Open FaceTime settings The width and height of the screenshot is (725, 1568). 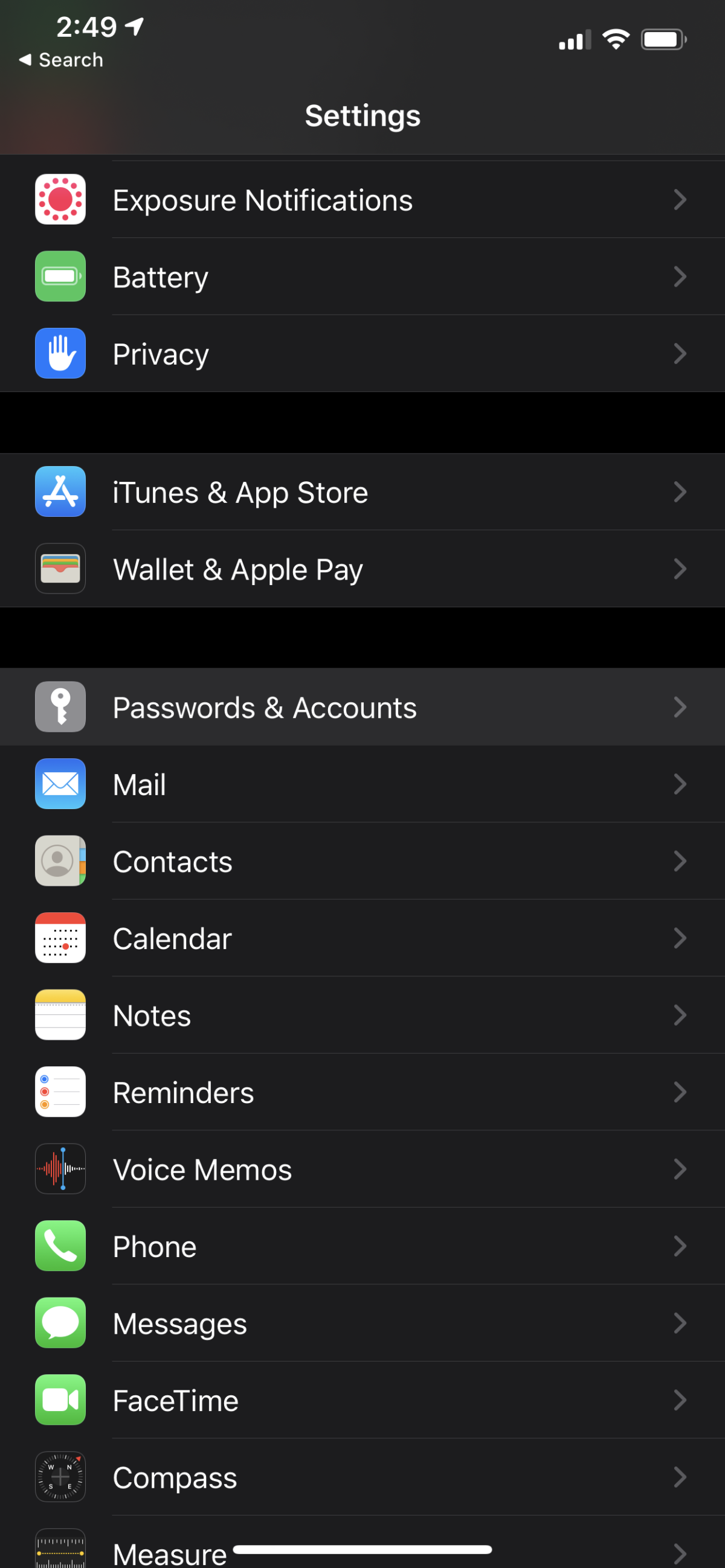[x=362, y=1400]
